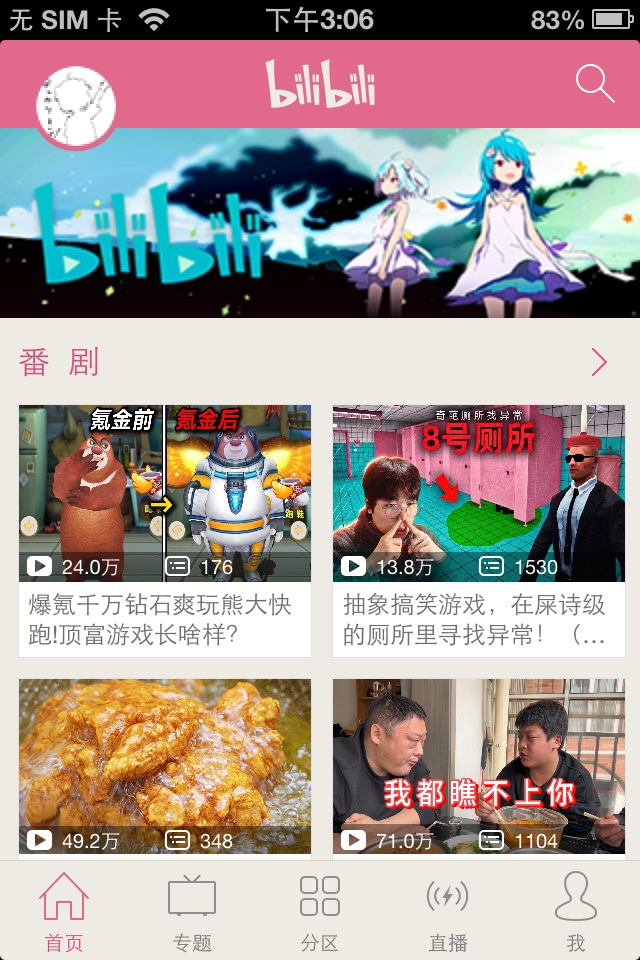Image resolution: width=640 pixels, height=960 pixels.
Task: Switch to the 直播 live tab
Action: (447, 911)
